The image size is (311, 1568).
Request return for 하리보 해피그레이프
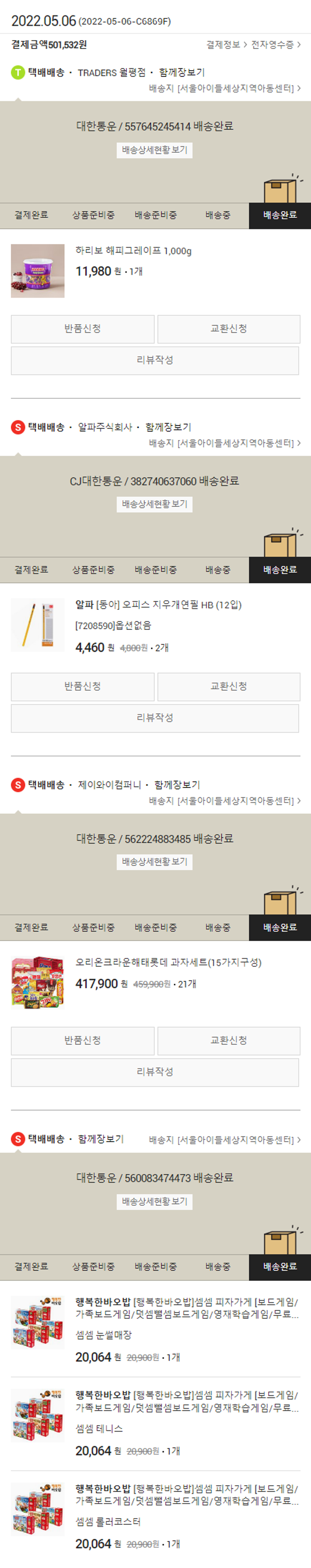click(x=83, y=329)
